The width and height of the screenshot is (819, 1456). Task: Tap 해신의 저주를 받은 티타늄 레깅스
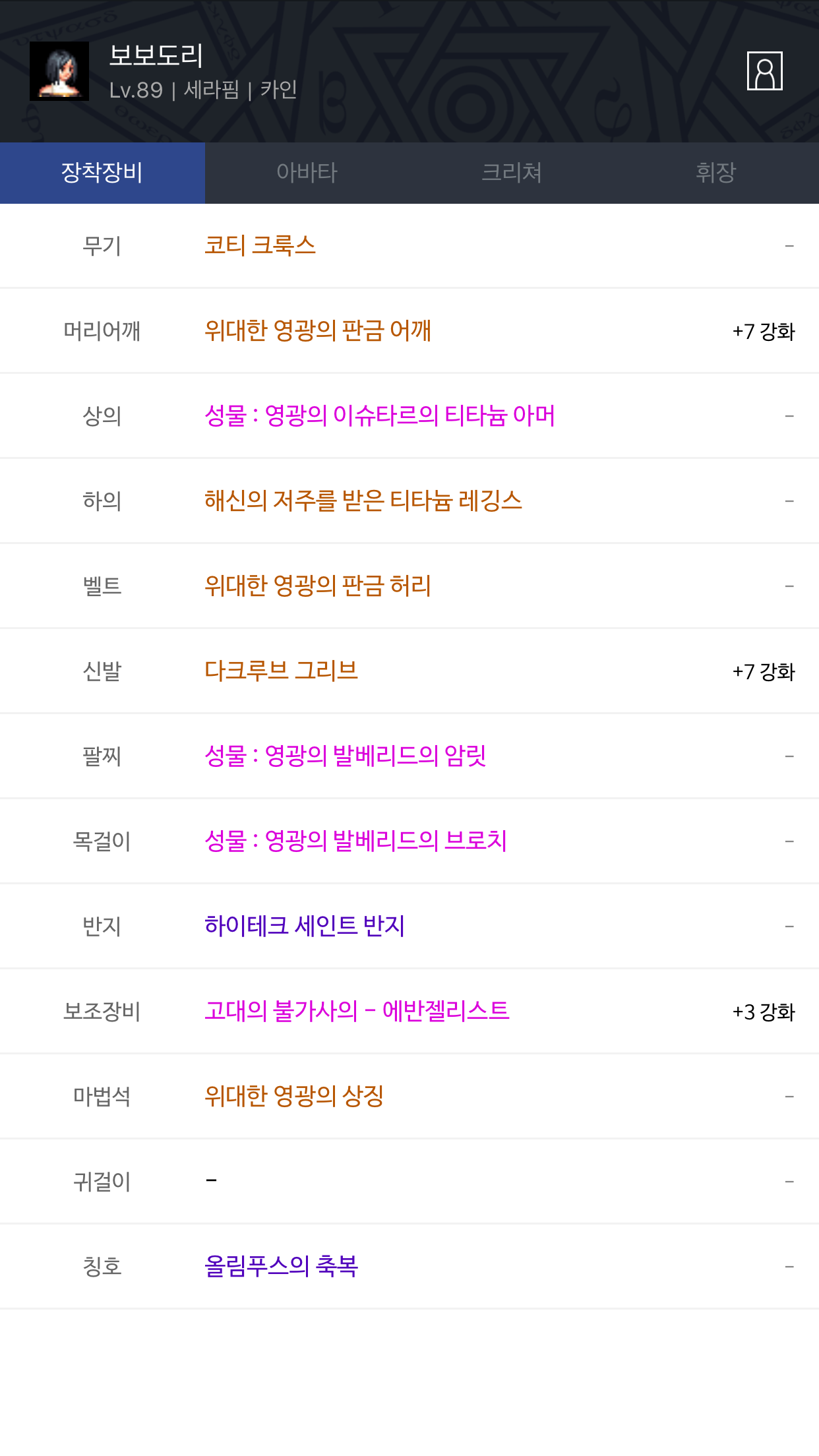pyautogui.click(x=363, y=501)
